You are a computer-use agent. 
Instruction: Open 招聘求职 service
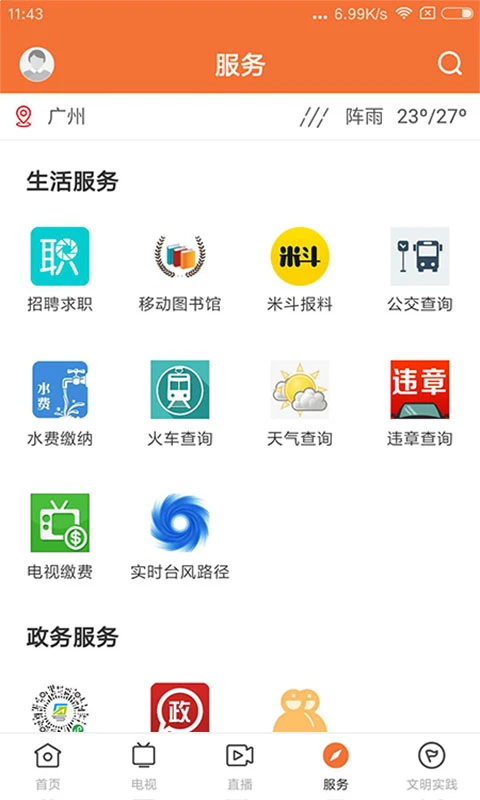(60, 269)
